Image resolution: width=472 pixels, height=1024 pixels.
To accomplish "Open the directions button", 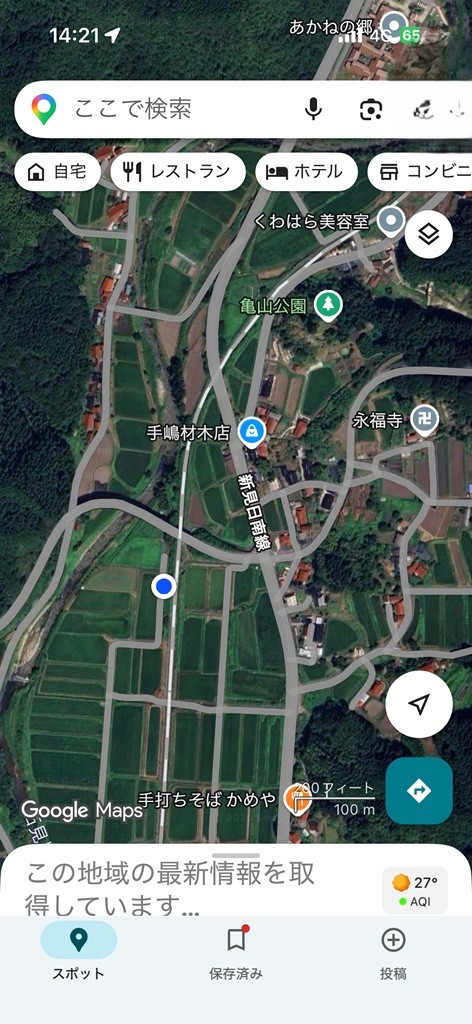I will tap(419, 791).
